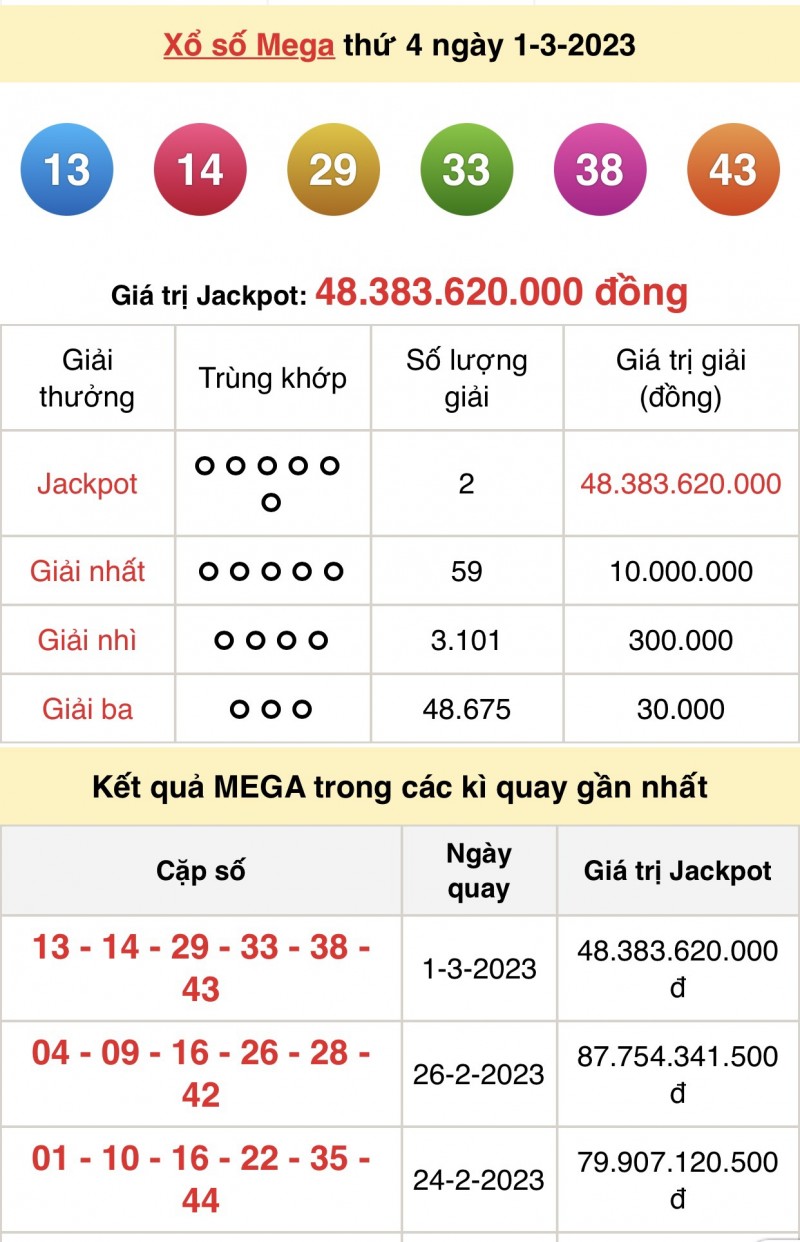
Task: Open the Xổ số Mega link
Action: coord(249,46)
